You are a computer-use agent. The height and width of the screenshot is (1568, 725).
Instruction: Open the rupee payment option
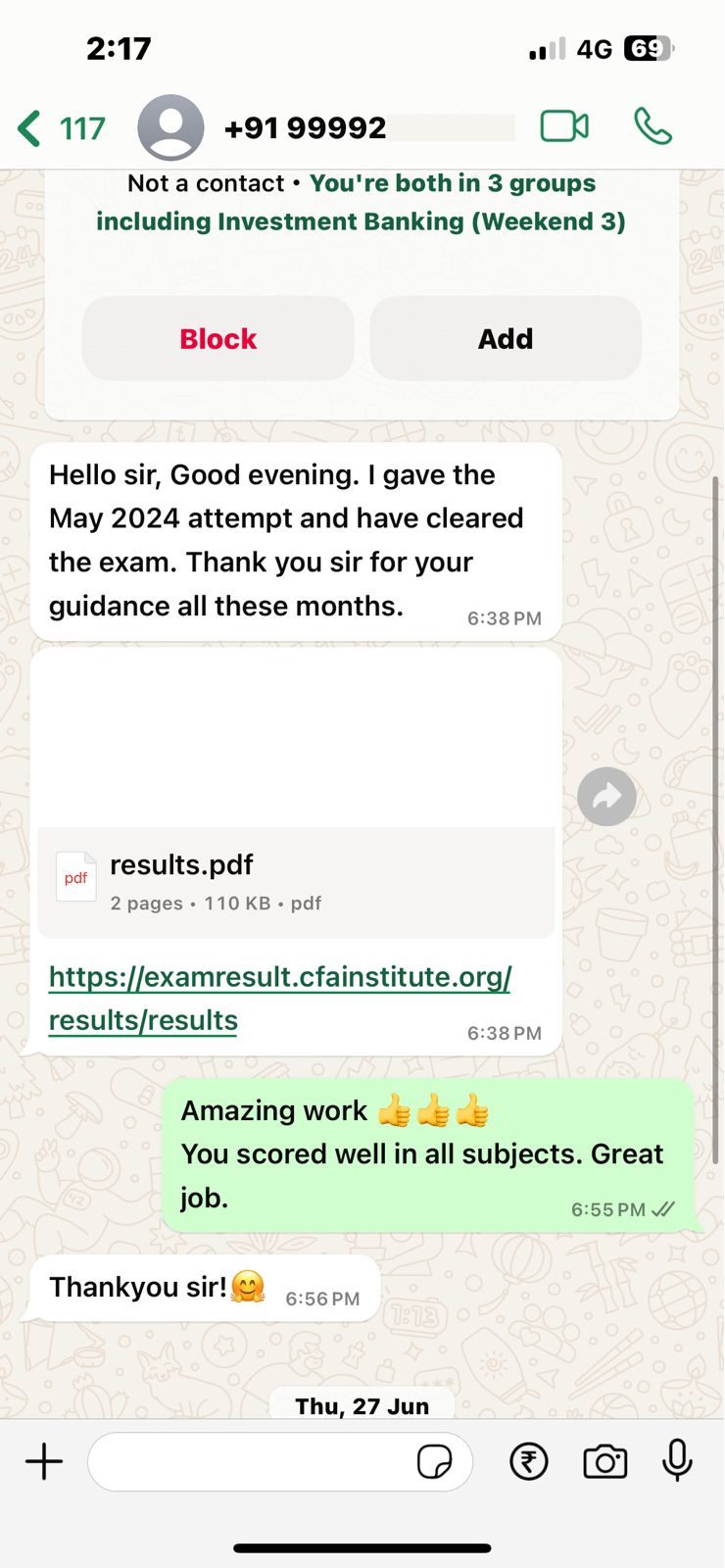tap(529, 1462)
